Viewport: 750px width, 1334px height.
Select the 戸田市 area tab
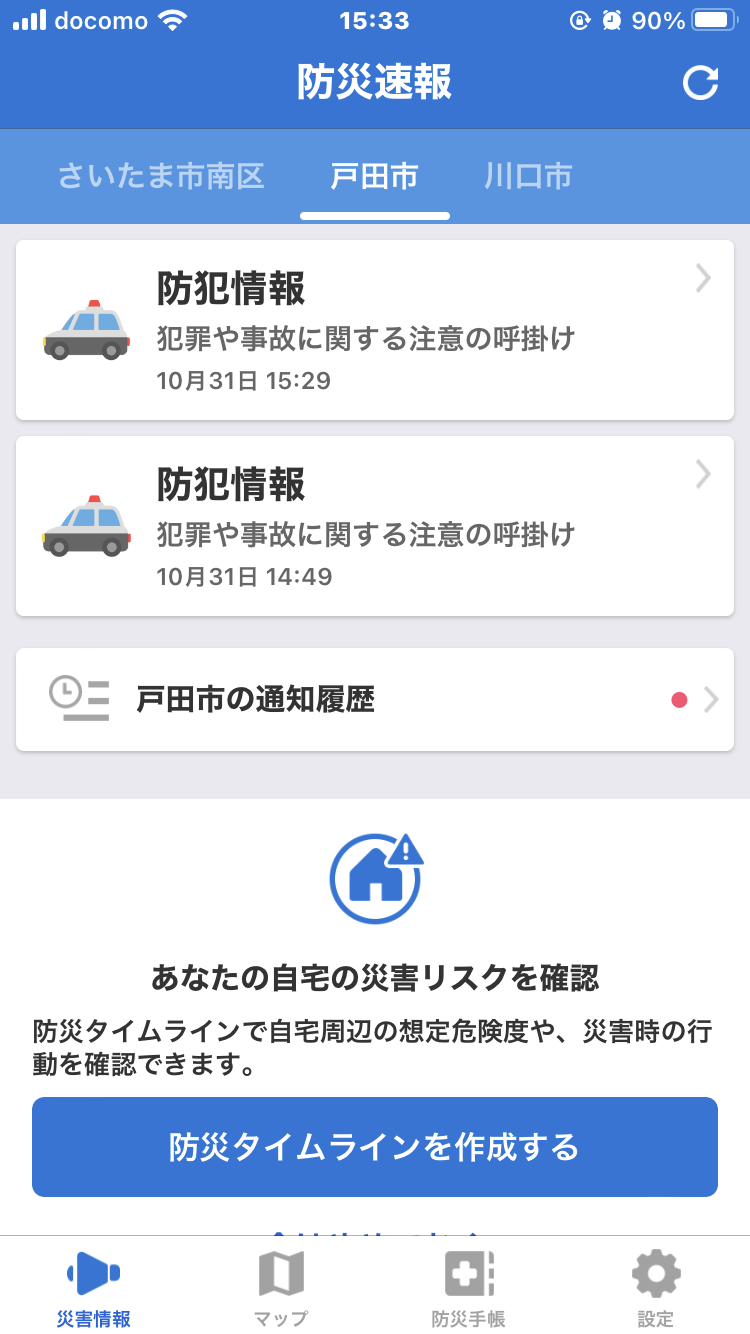pos(374,177)
